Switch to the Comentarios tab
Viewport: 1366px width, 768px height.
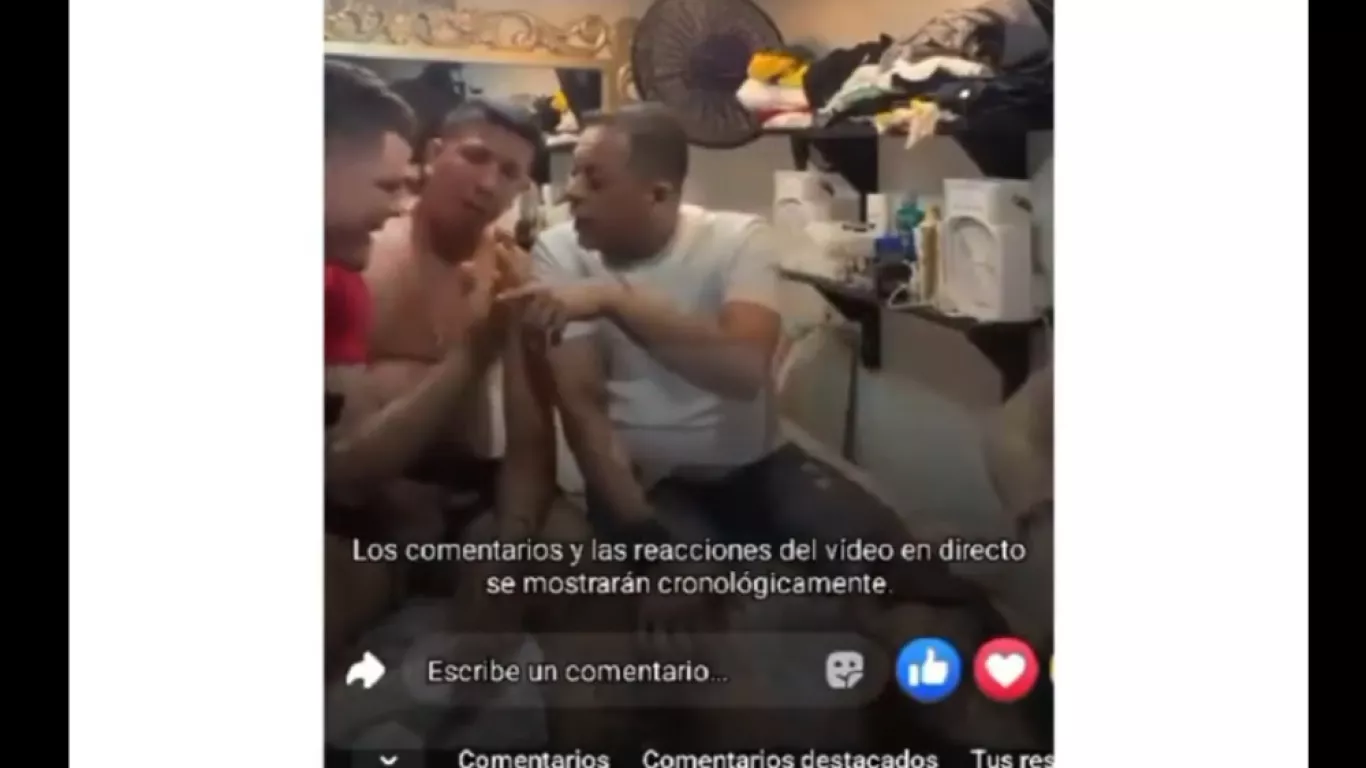533,758
